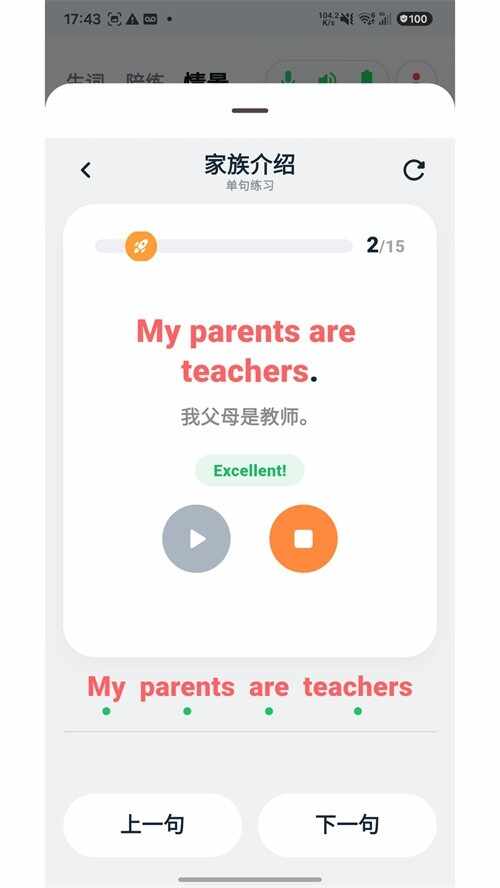Play the sentence audio
The width and height of the screenshot is (500, 888).
click(x=196, y=539)
